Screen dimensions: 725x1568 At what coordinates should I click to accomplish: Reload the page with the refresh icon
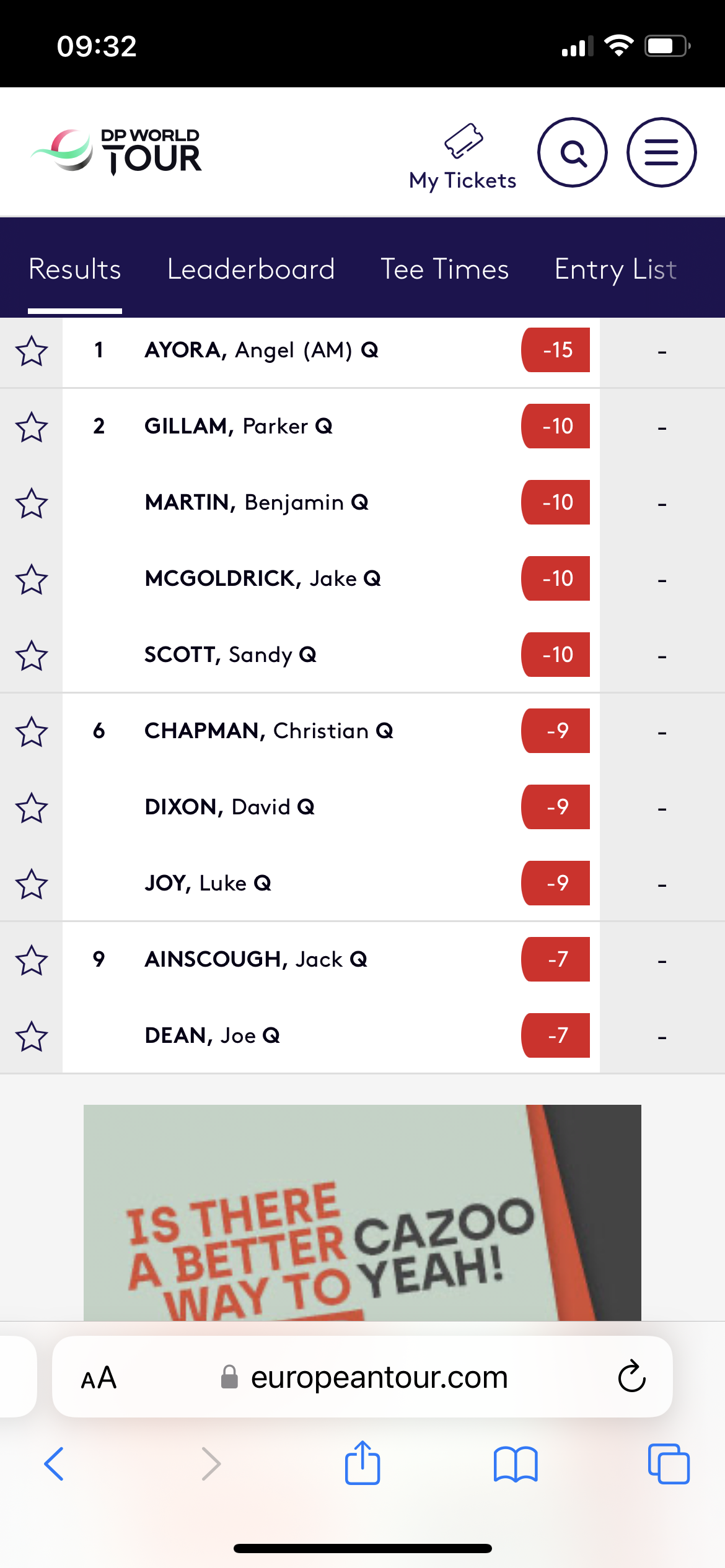630,1377
